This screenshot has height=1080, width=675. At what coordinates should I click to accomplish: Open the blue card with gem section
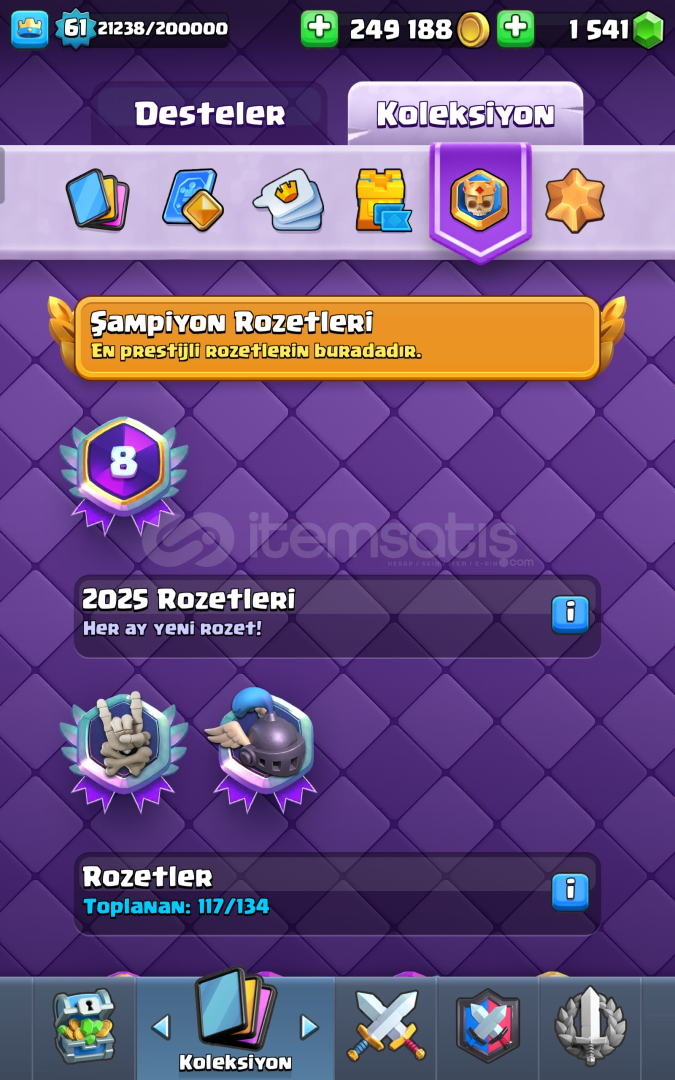coord(192,200)
